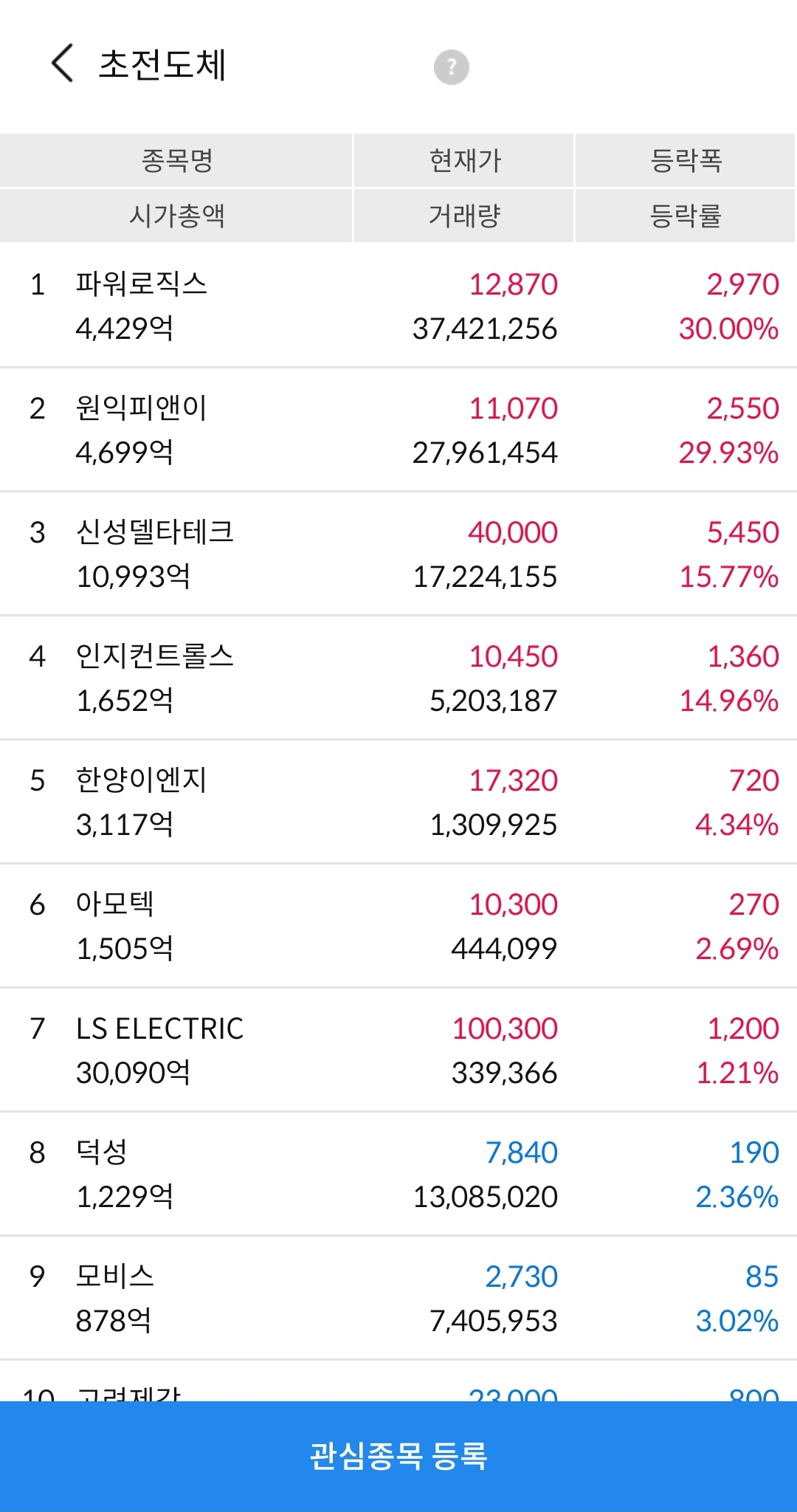
Task: Open the 원익피앤이 stock row
Action: 398,430
